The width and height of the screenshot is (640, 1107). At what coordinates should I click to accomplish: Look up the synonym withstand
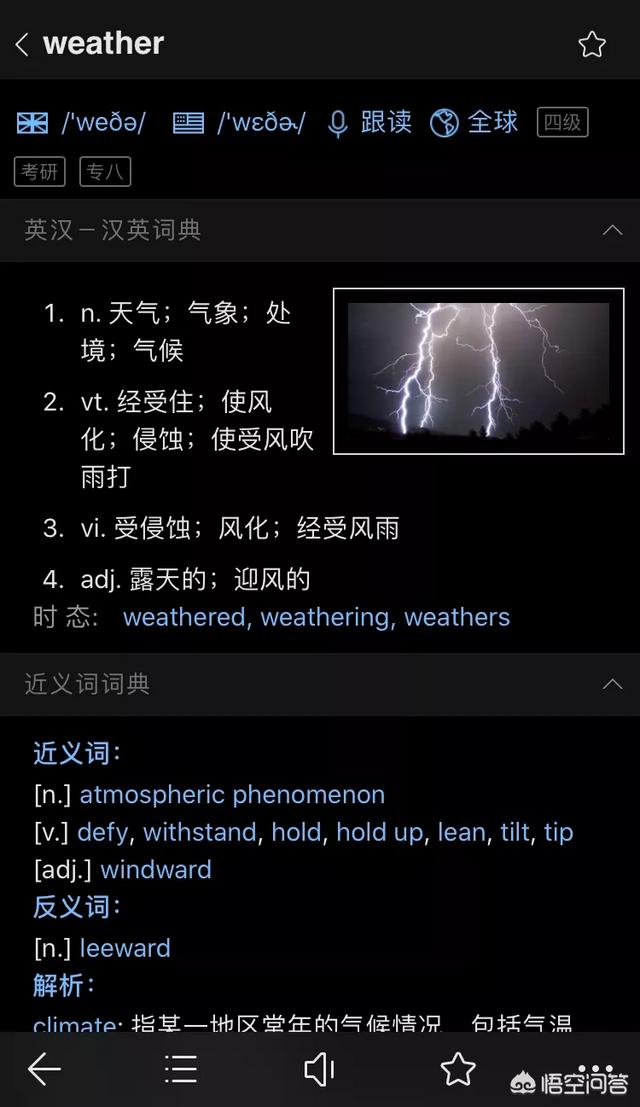(201, 832)
